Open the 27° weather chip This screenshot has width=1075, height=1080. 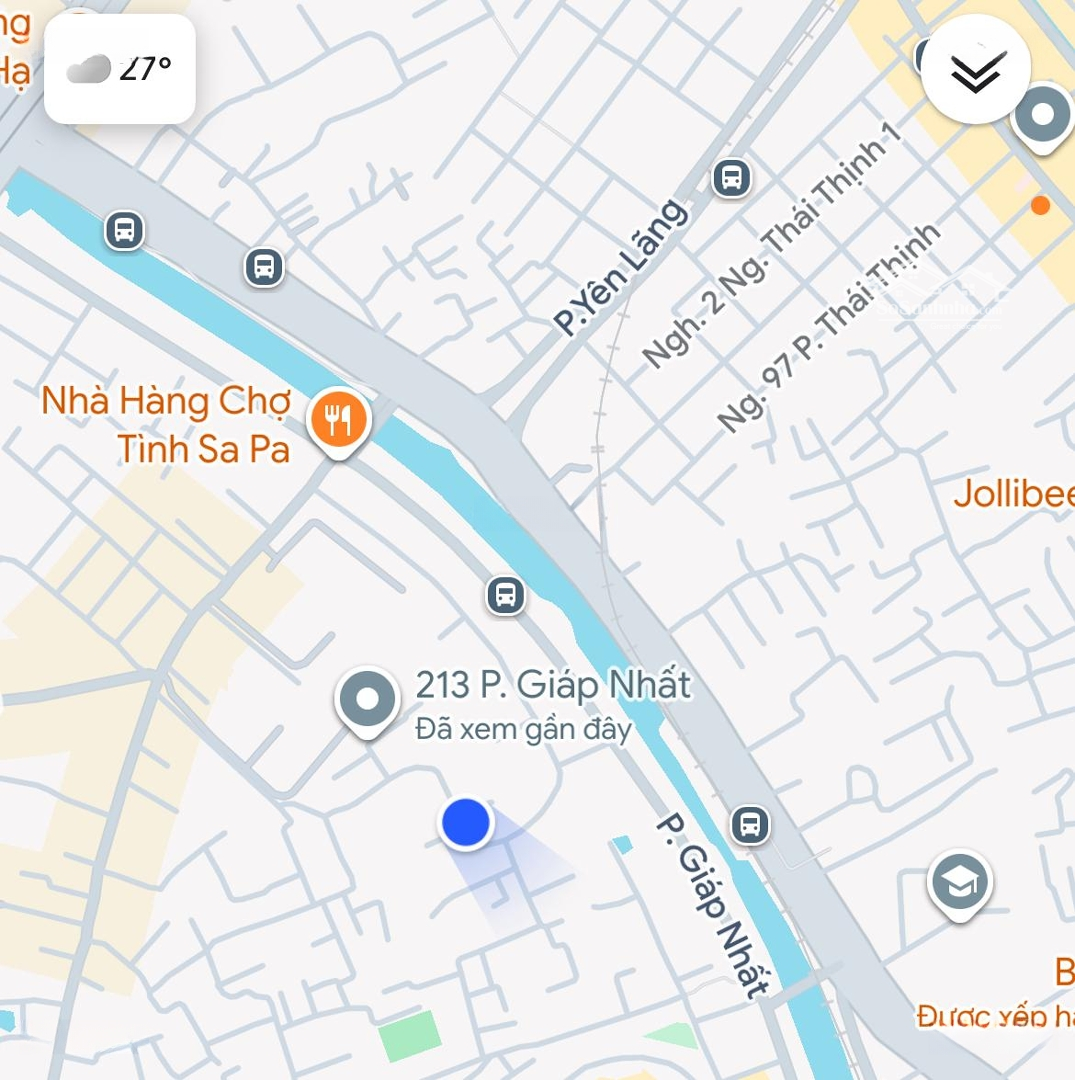[x=120, y=69]
